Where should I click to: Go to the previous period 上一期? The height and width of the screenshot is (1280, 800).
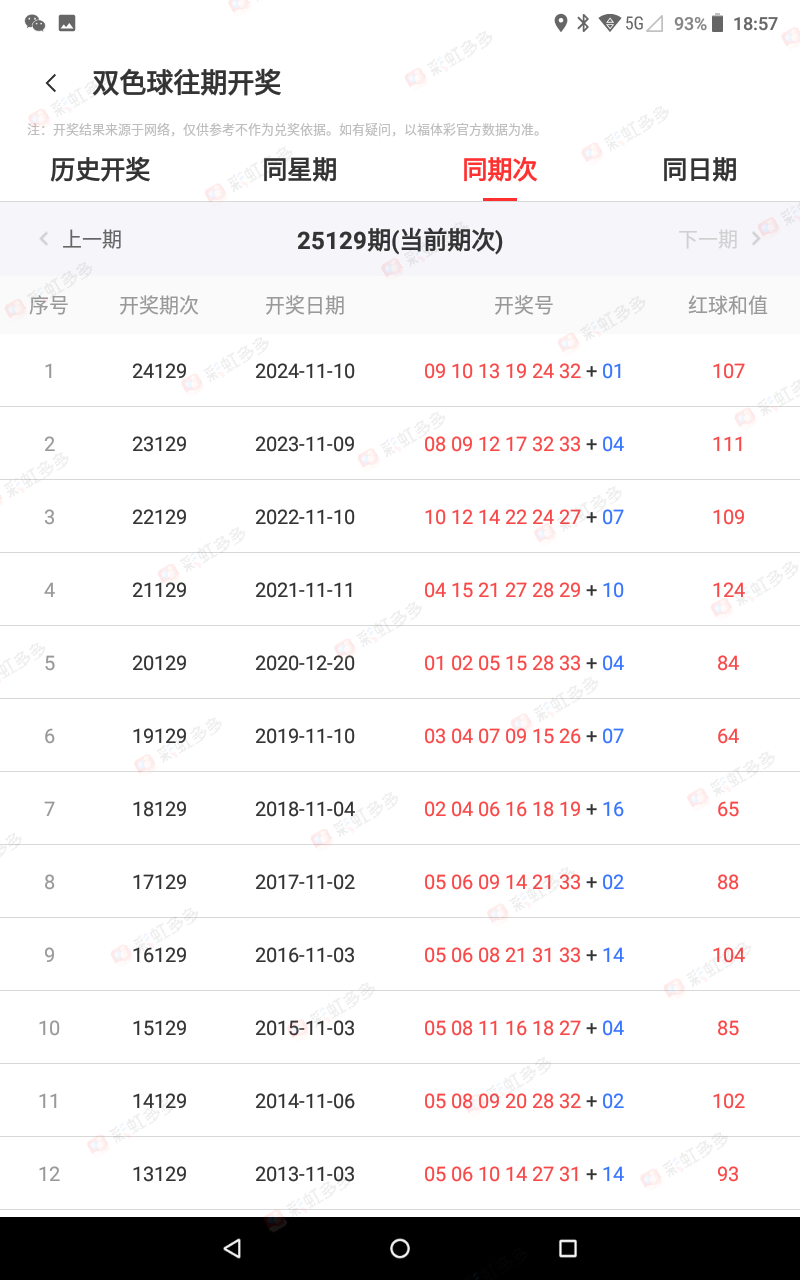(x=82, y=239)
